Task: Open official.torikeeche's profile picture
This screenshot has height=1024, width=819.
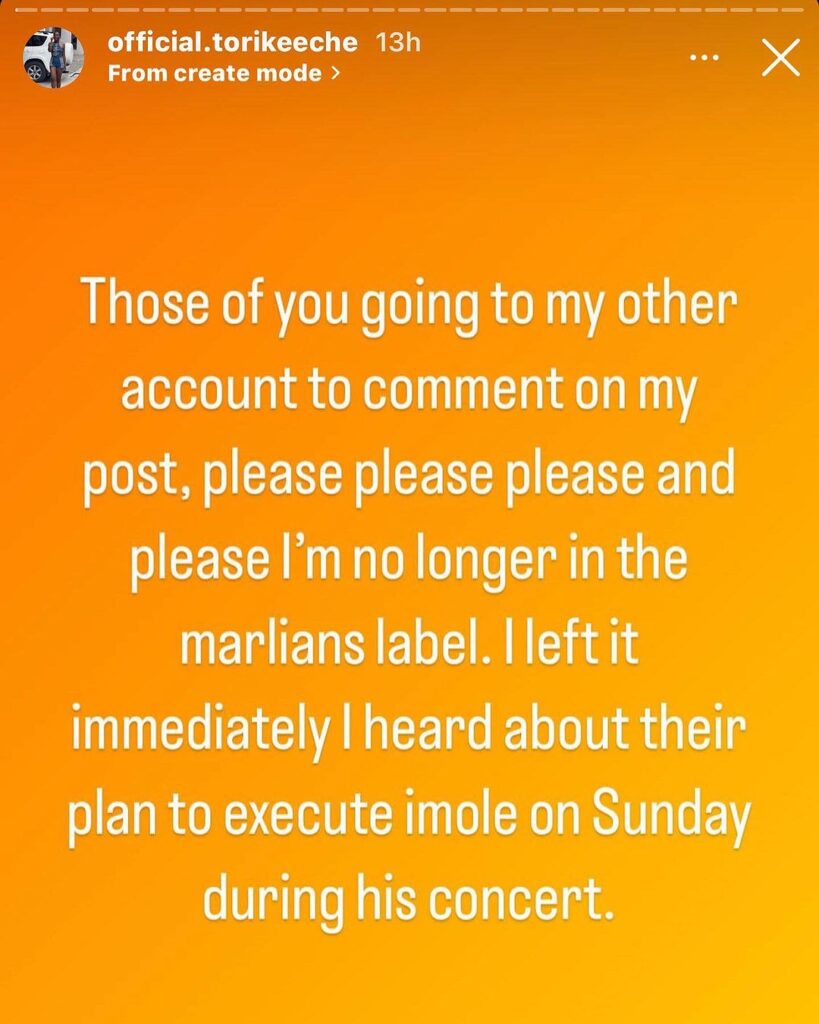Action: click(x=52, y=57)
